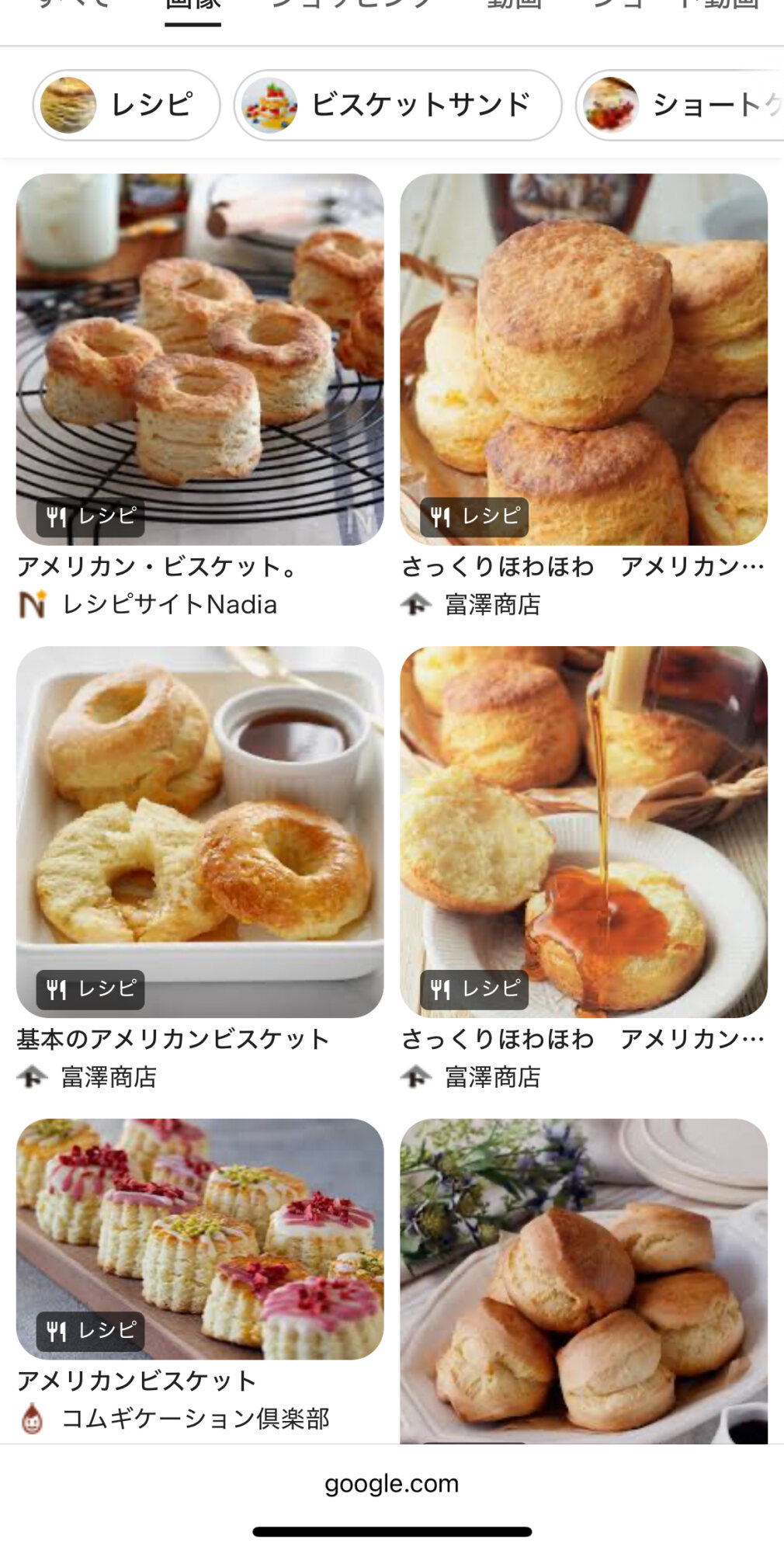Open the コムギケーション倶楽部 アメリカンビスケット result
784x1553 pixels.
(199, 1239)
